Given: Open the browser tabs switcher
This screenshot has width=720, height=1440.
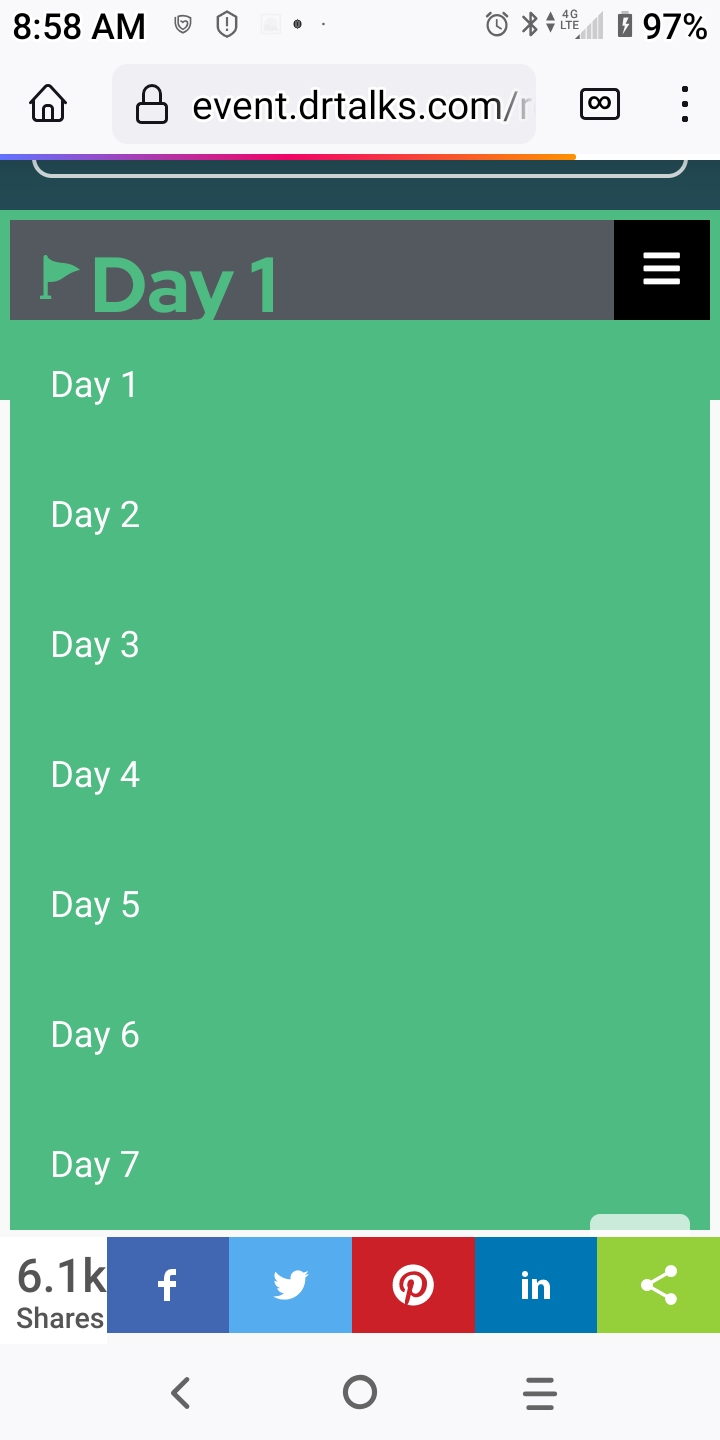Looking at the screenshot, I should [x=600, y=104].
